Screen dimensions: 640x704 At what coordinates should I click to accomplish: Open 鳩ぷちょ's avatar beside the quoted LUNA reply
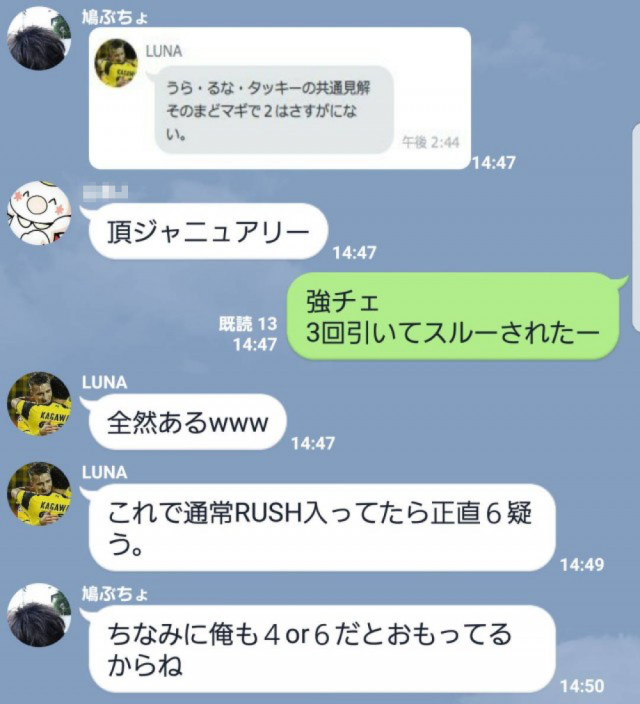pyautogui.click(x=39, y=39)
